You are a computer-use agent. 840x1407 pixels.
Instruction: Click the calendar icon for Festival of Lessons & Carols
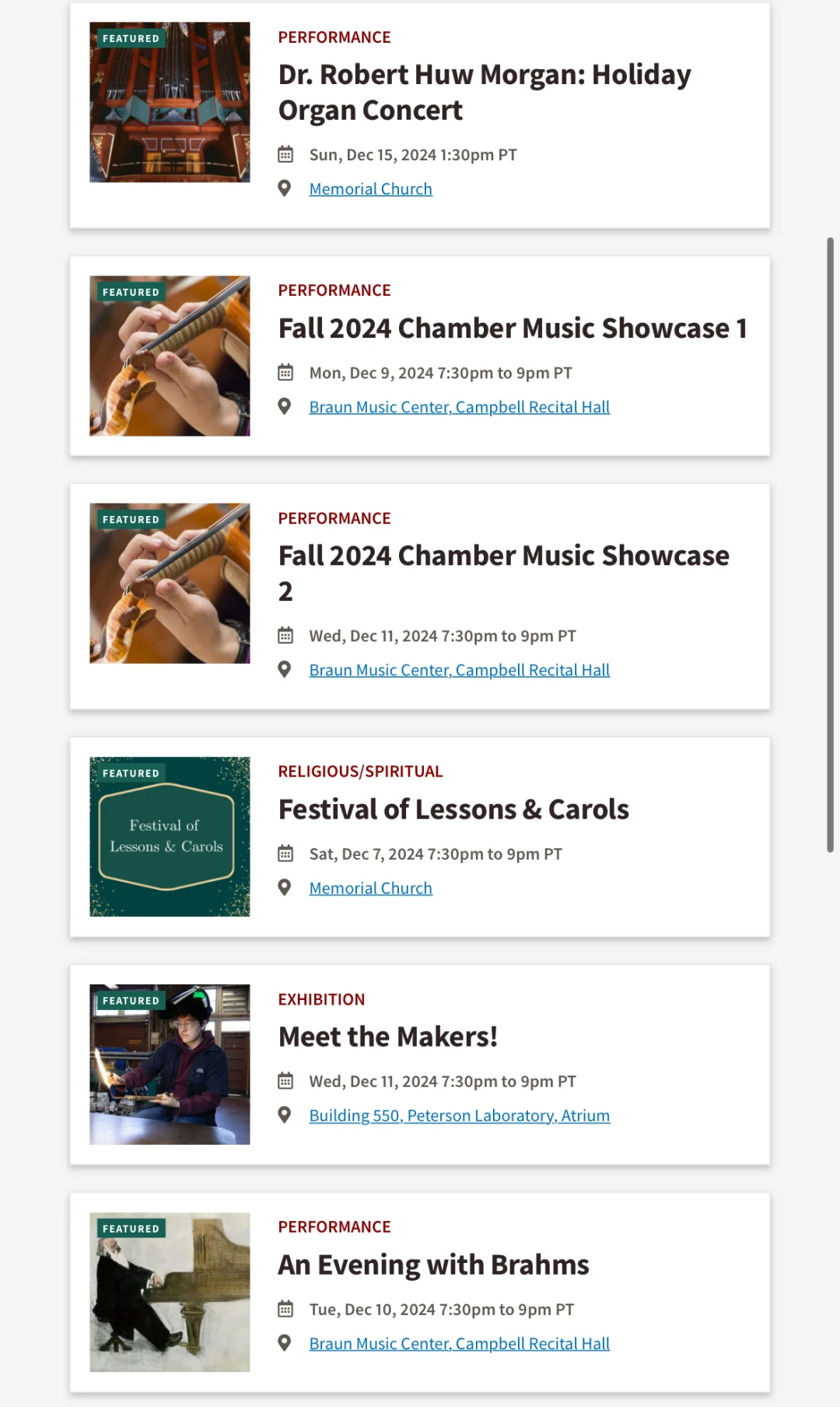285,853
